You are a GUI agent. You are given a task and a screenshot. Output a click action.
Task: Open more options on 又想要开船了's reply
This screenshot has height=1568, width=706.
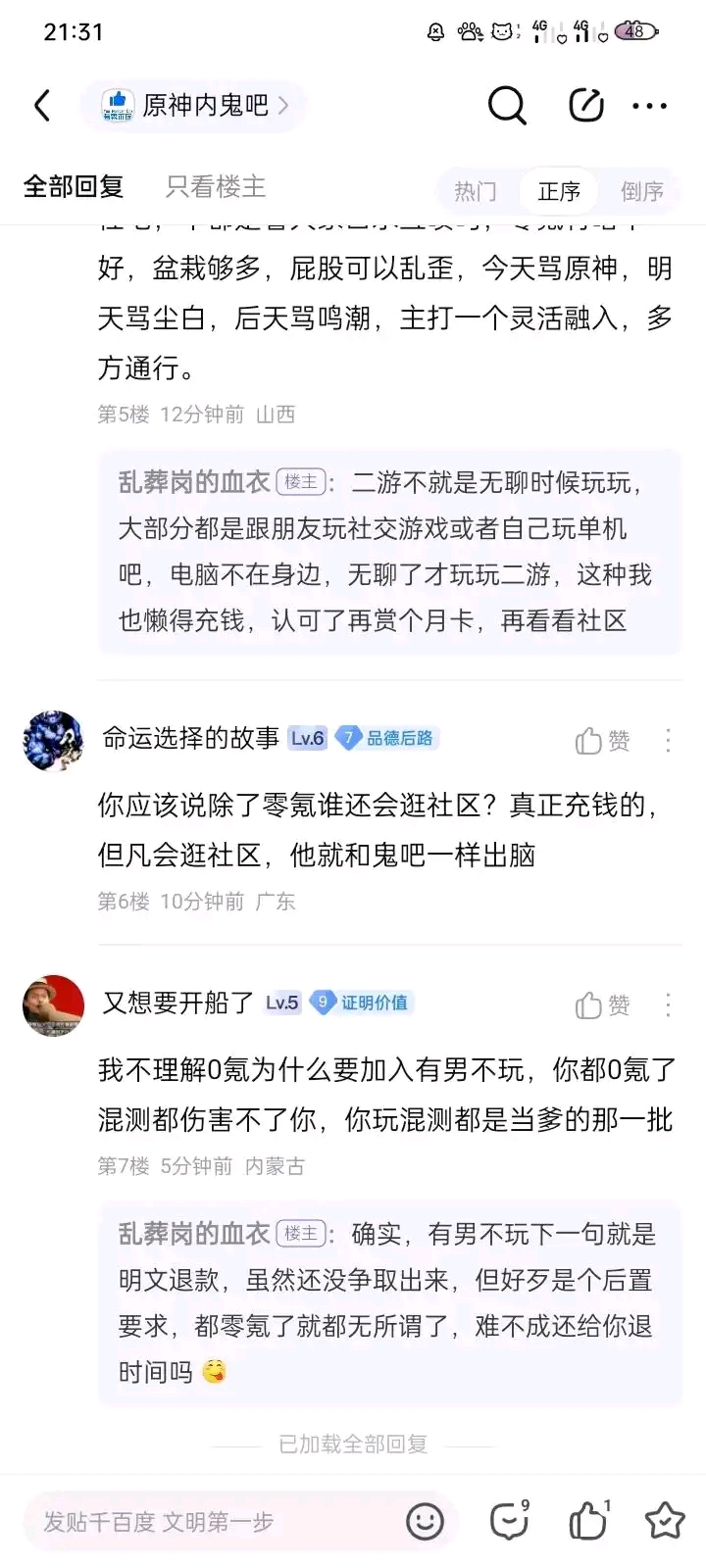(669, 1005)
